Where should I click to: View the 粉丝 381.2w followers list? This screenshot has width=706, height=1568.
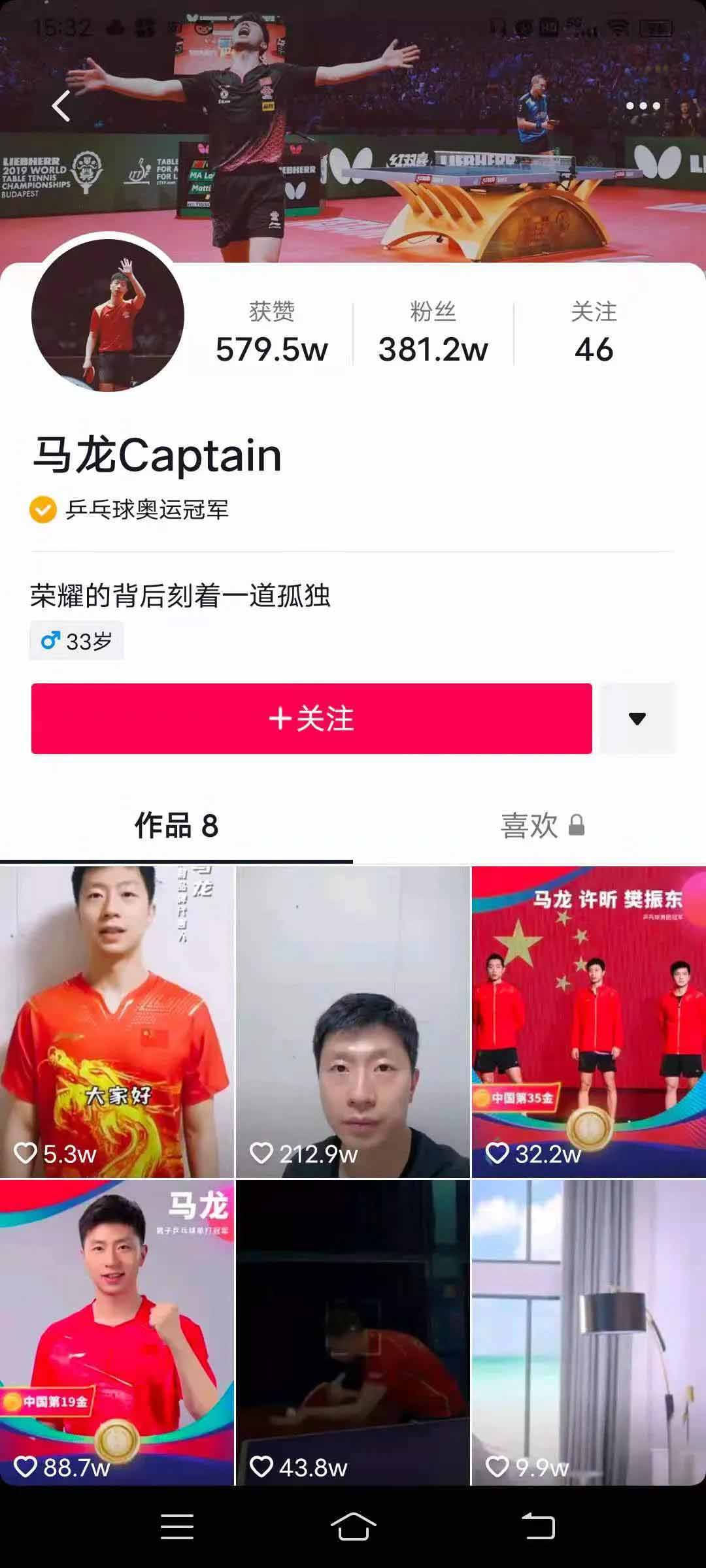click(433, 333)
